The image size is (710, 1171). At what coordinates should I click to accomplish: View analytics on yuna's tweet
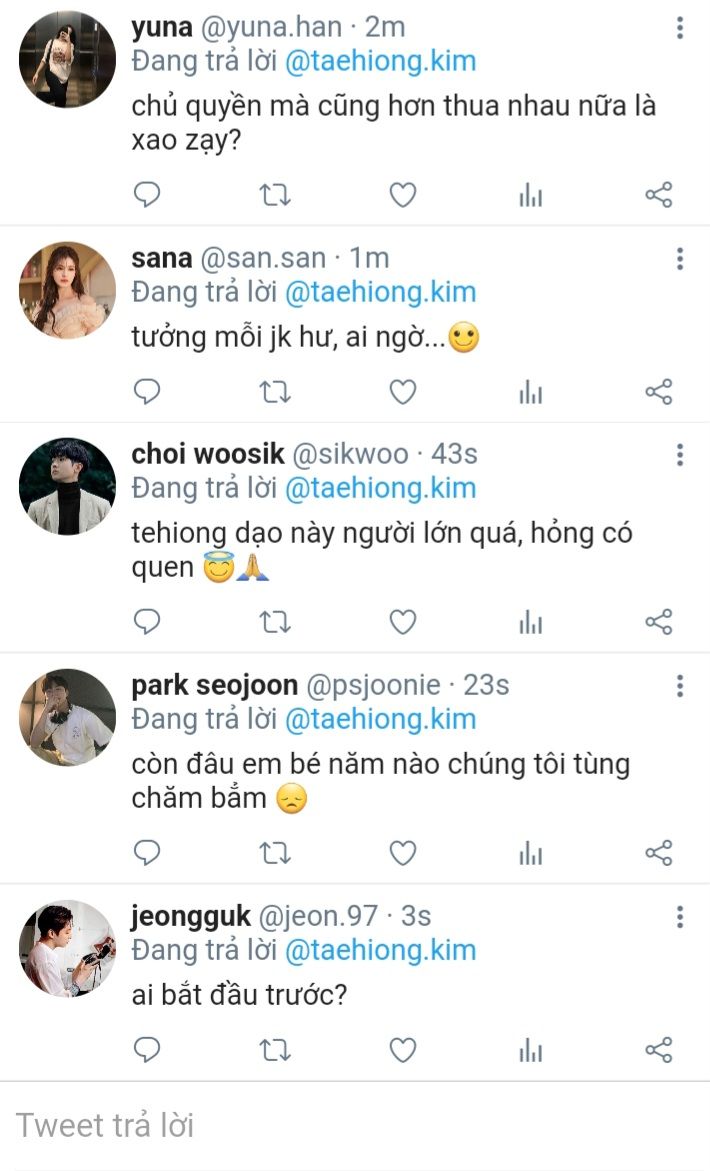(x=530, y=195)
